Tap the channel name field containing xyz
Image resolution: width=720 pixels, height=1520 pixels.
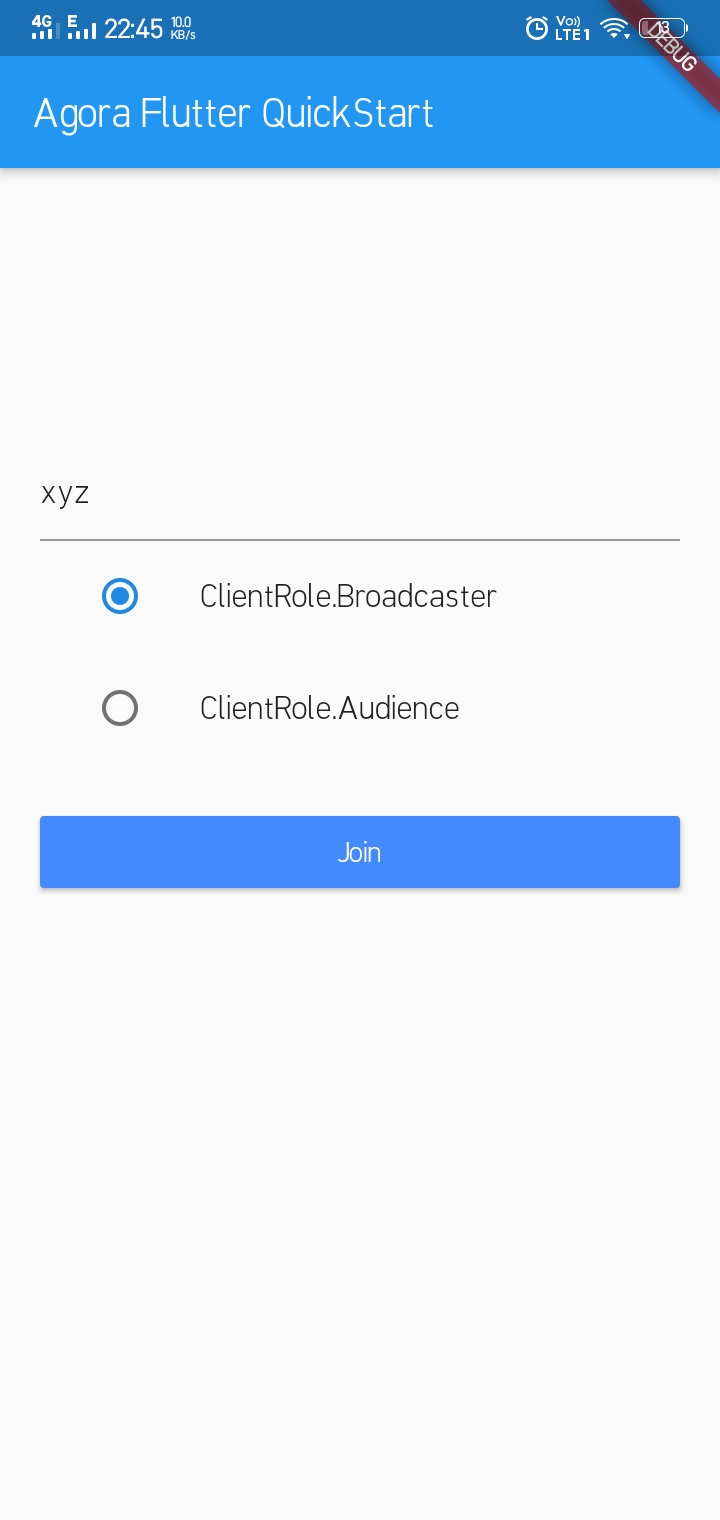(x=360, y=495)
